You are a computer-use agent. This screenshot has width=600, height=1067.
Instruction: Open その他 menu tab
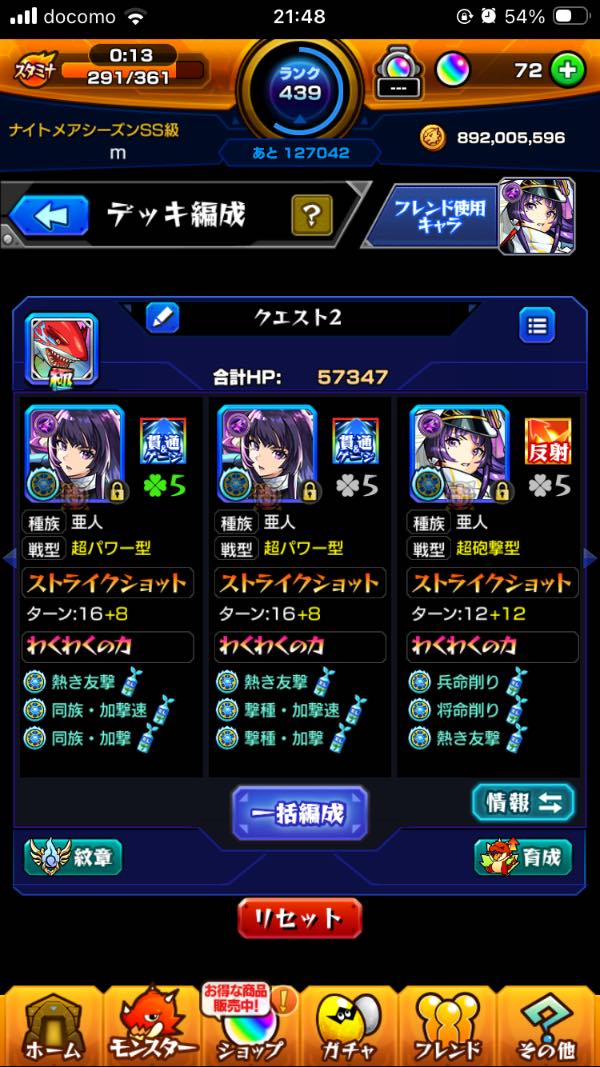pyautogui.click(x=548, y=1027)
